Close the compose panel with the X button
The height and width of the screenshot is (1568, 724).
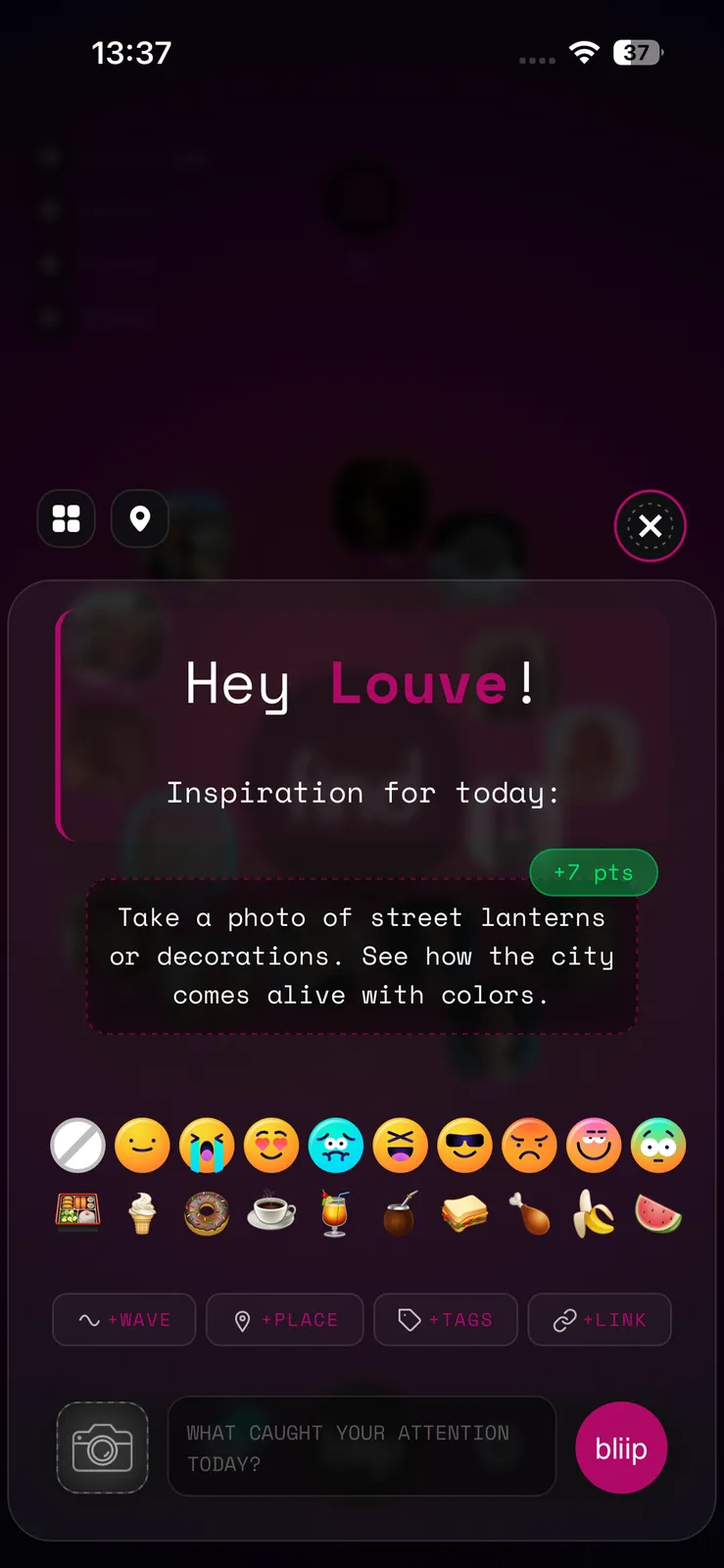click(651, 526)
